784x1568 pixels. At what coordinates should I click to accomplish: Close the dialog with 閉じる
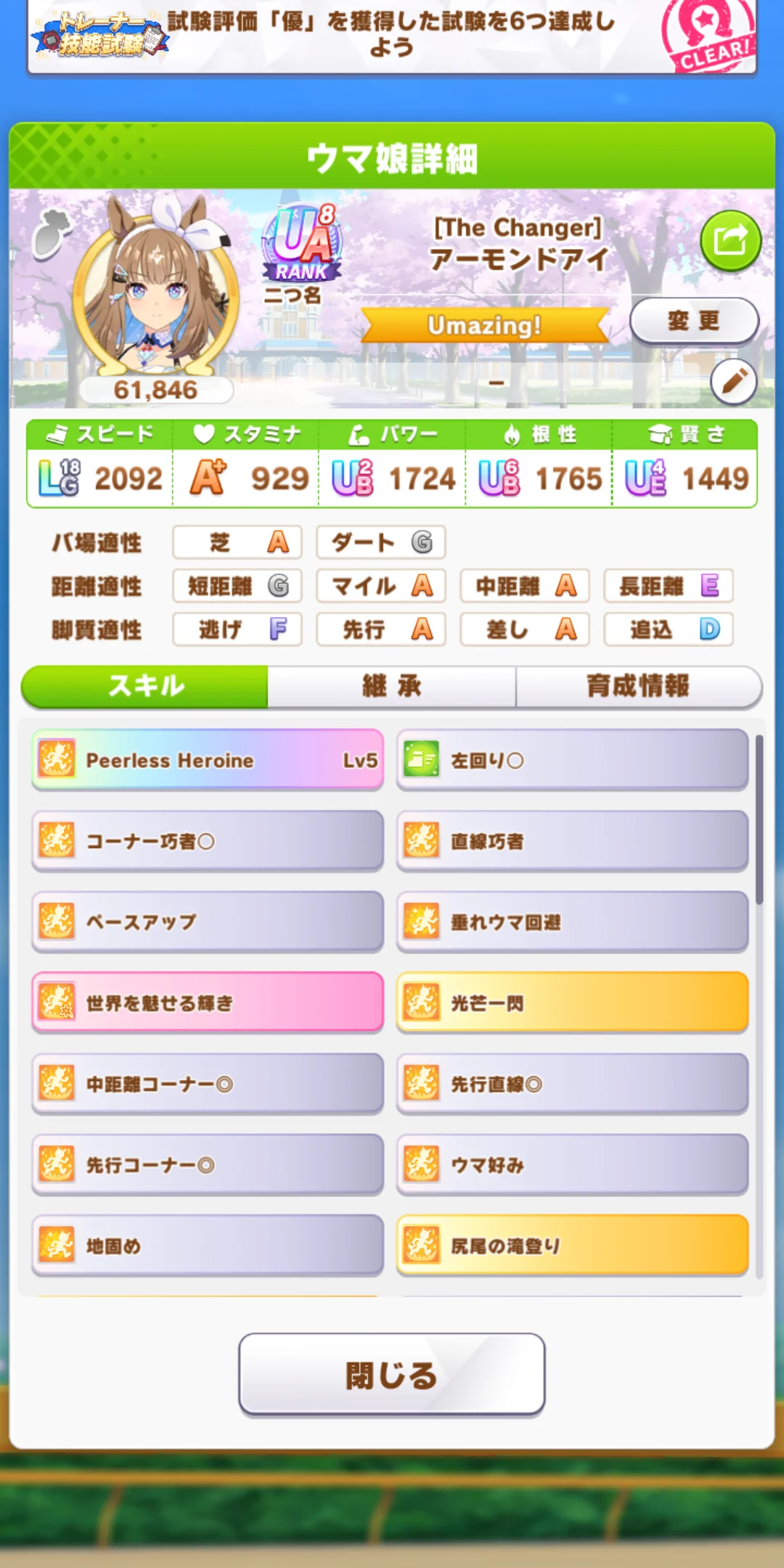391,1374
